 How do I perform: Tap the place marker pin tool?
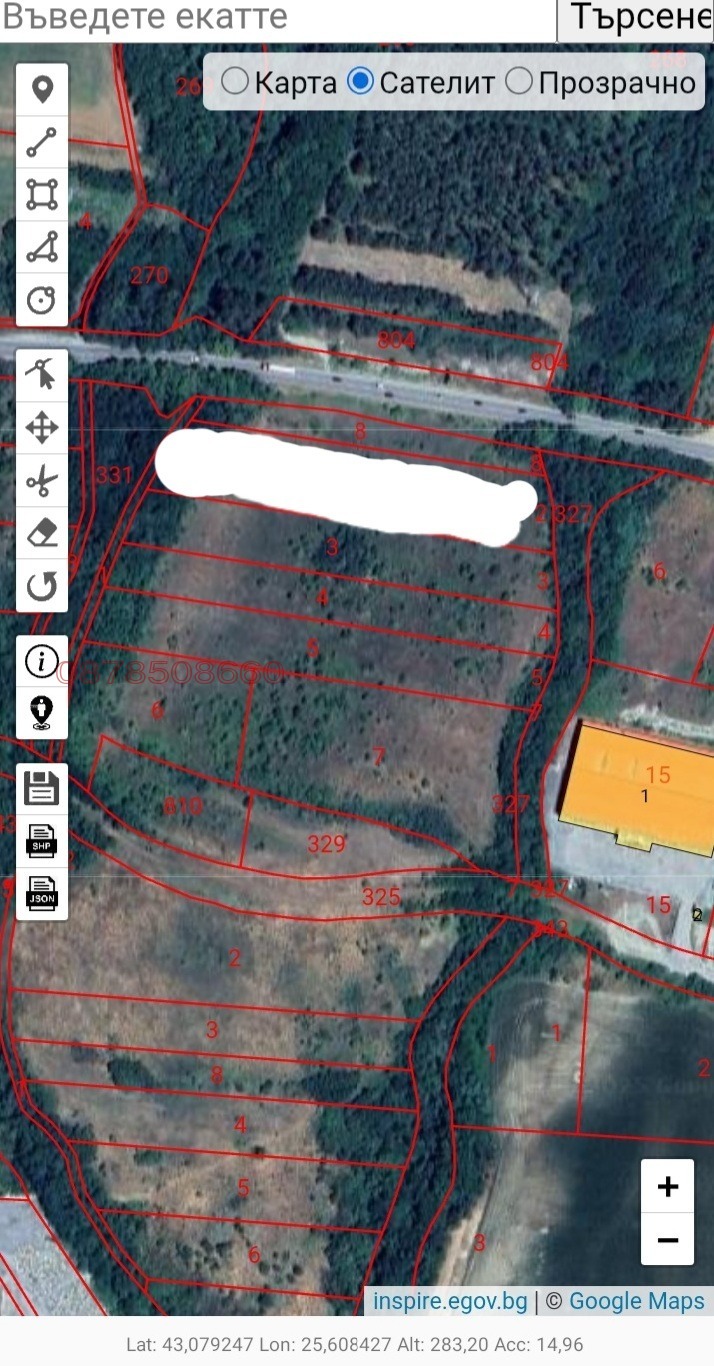point(42,91)
